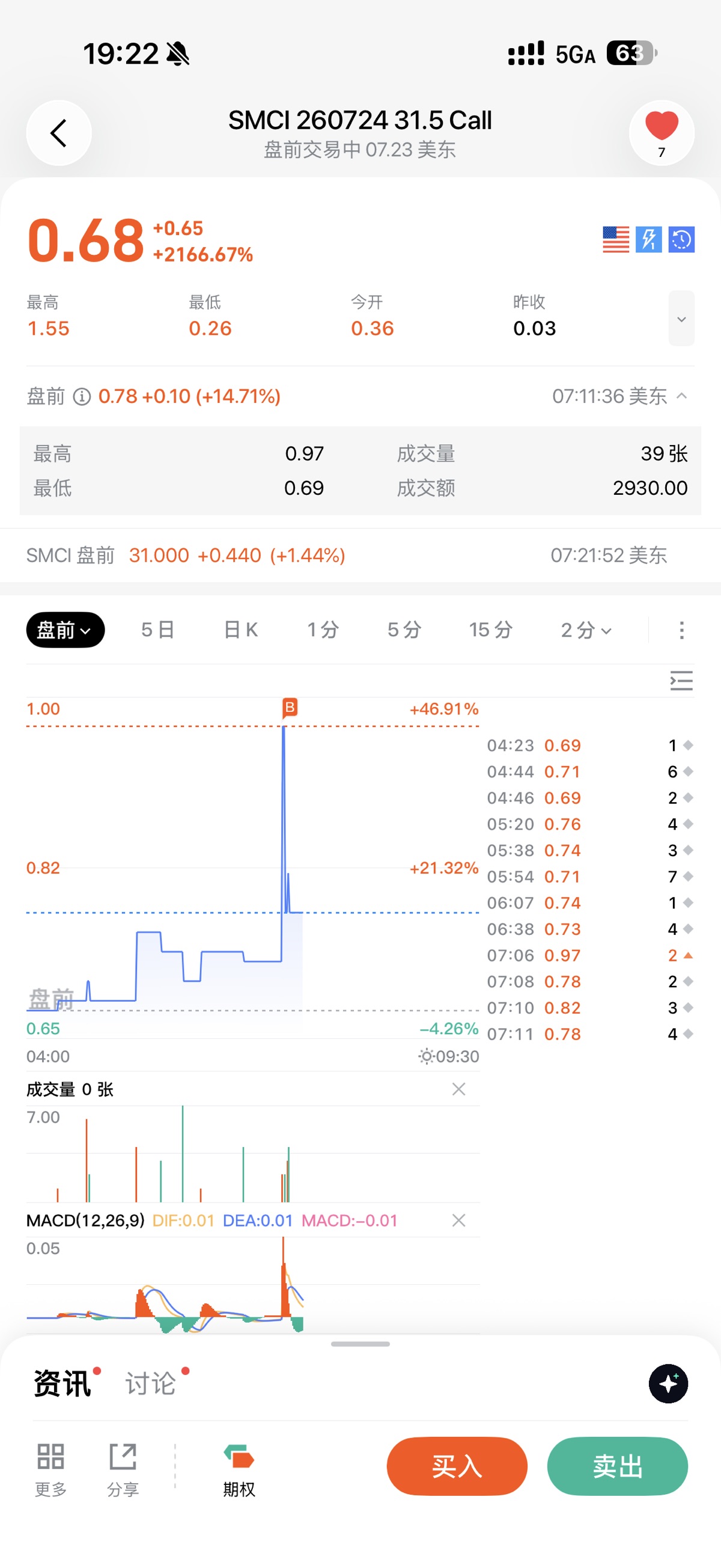
Task: Select the 1分 chart interval
Action: point(323,630)
